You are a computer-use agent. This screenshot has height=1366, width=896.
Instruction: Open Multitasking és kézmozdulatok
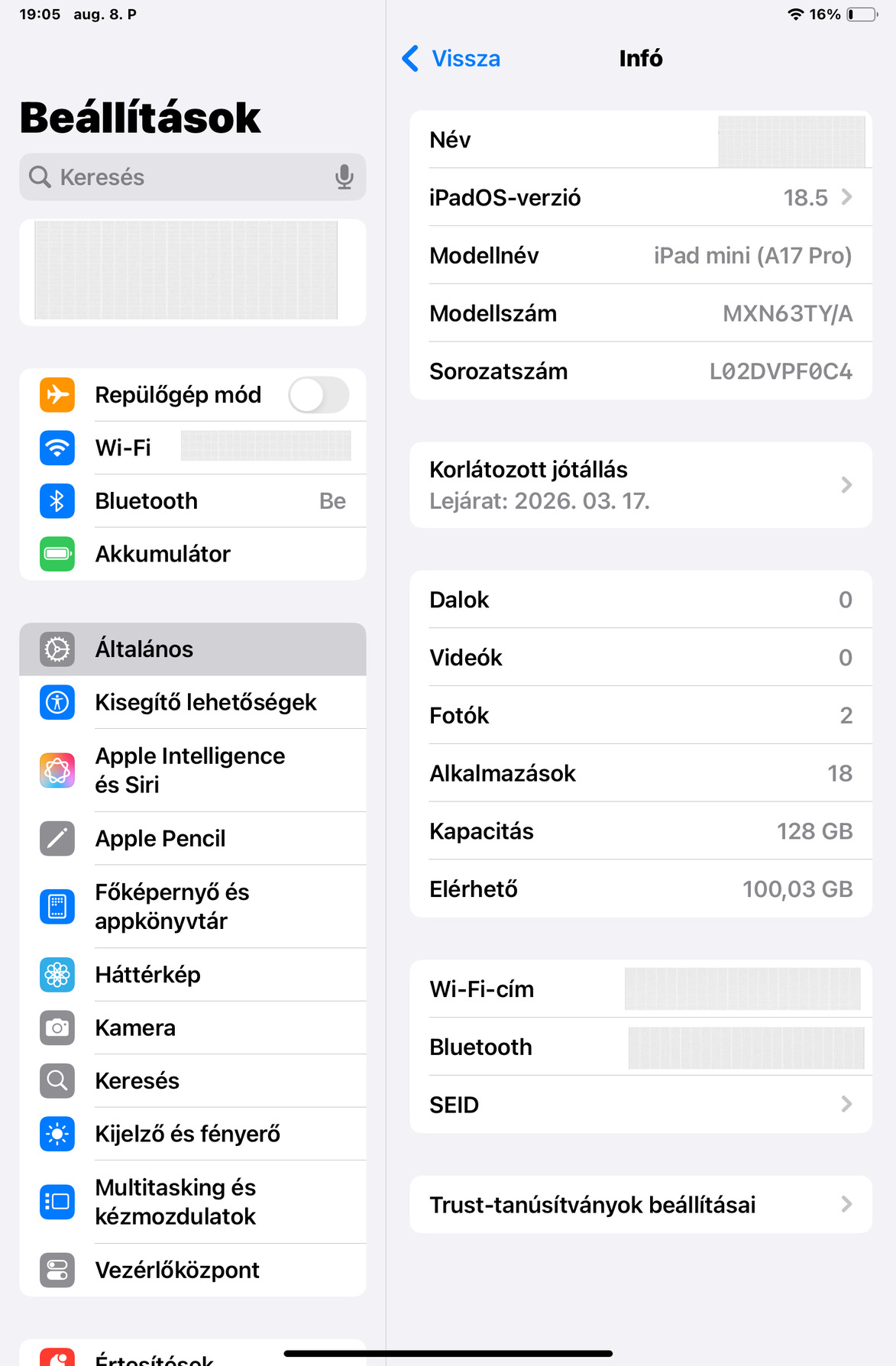[x=192, y=1203]
